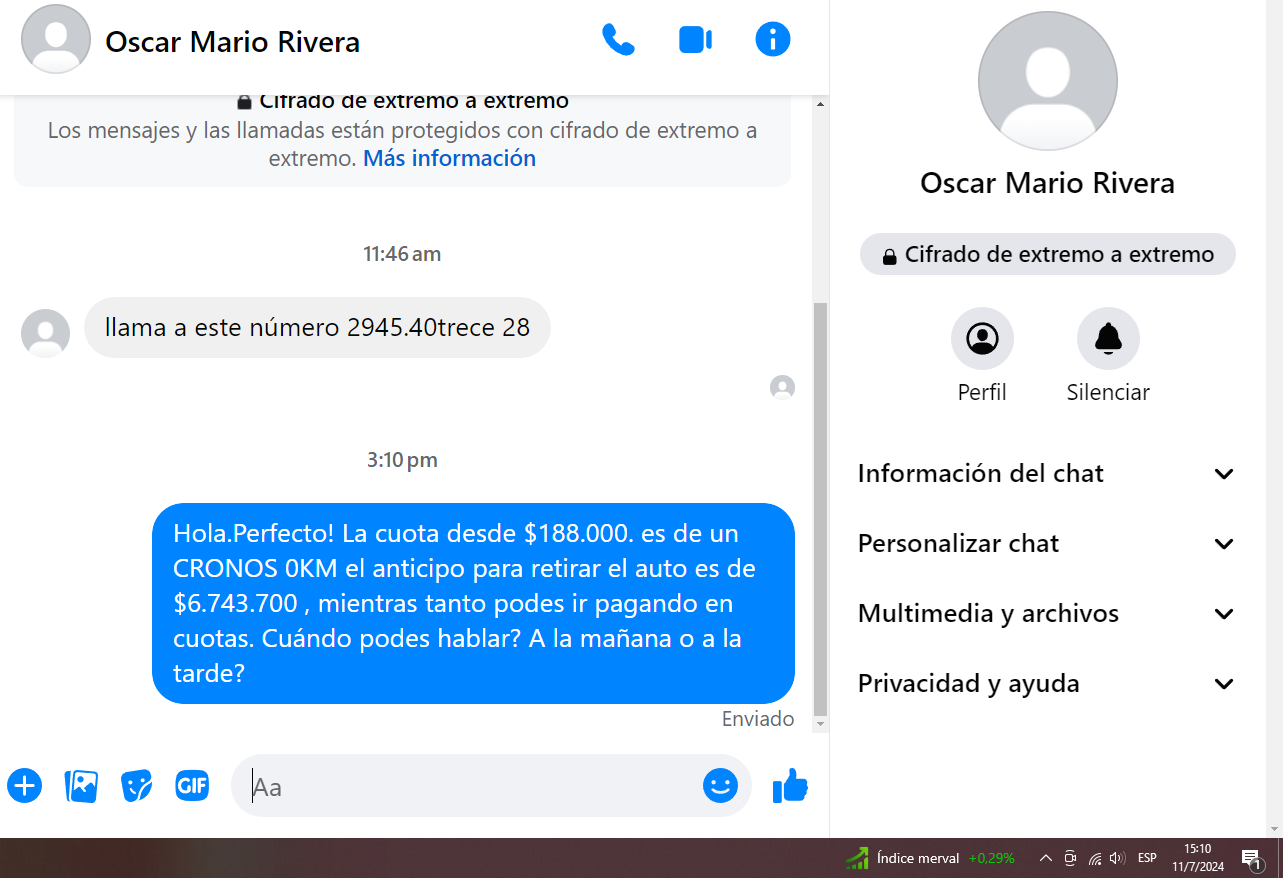The image size is (1283, 878).
Task: Open Oscar Mario Rivera's header avatar
Action: click(56, 40)
